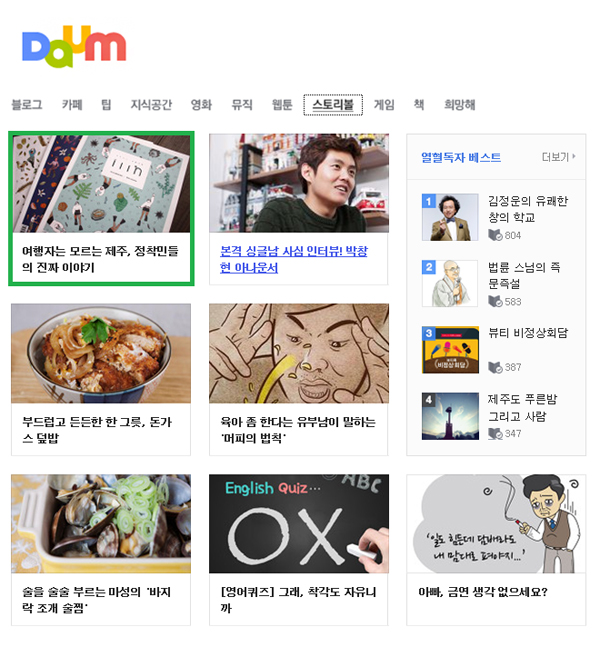
Task: Tap 더보기 in 열혈독자 베스트
Action: click(558, 157)
